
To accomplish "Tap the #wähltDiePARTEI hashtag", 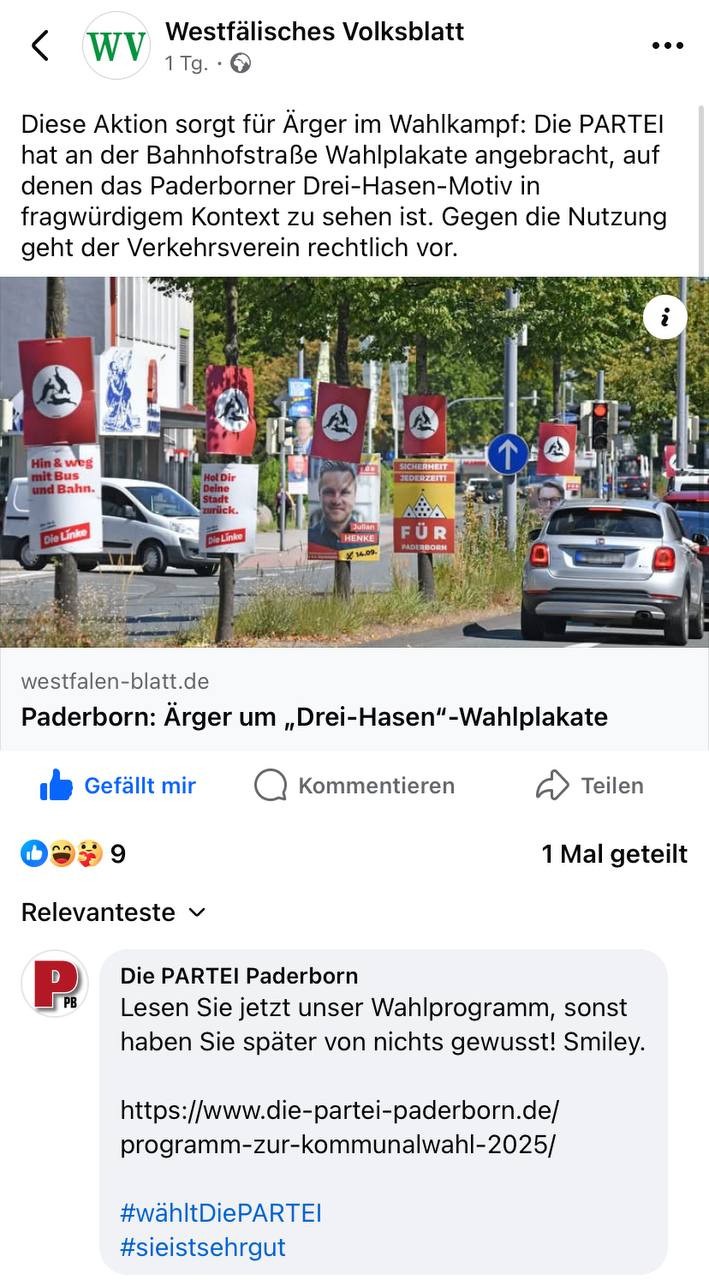I will point(221,1213).
